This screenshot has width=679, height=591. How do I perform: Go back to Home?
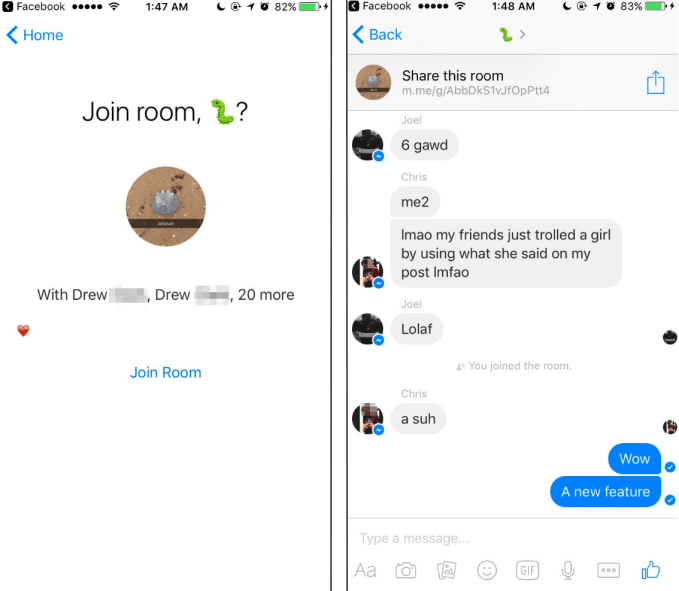pos(35,35)
